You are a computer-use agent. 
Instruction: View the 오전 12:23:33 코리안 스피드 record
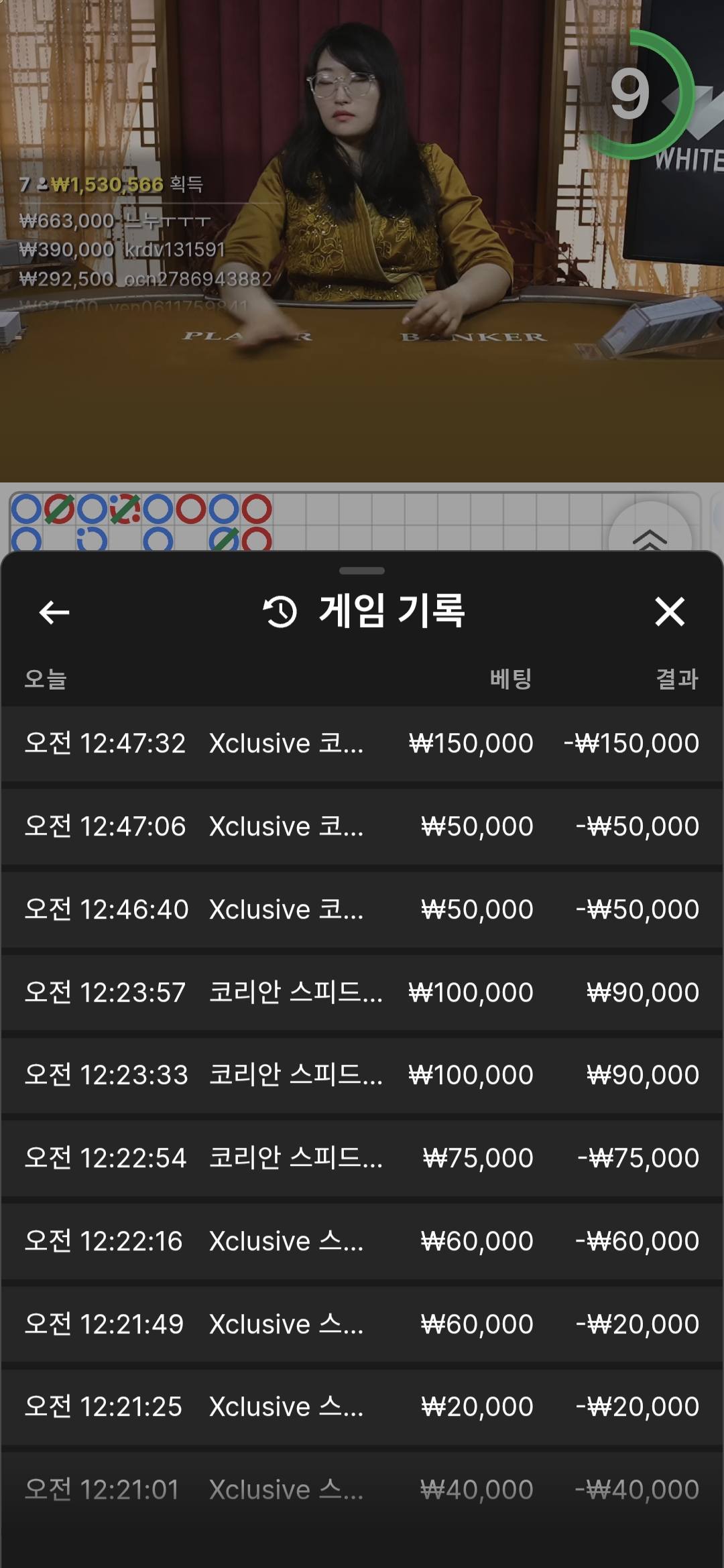[362, 1075]
